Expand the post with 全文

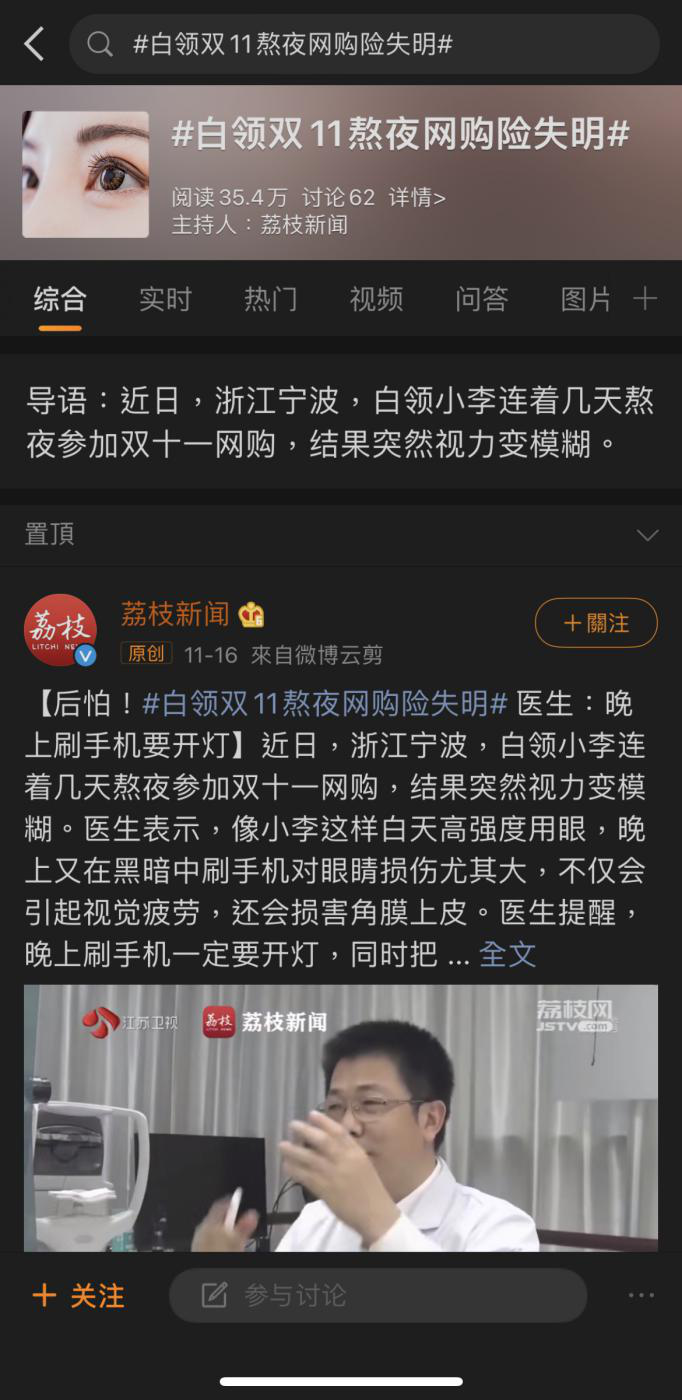(508, 954)
